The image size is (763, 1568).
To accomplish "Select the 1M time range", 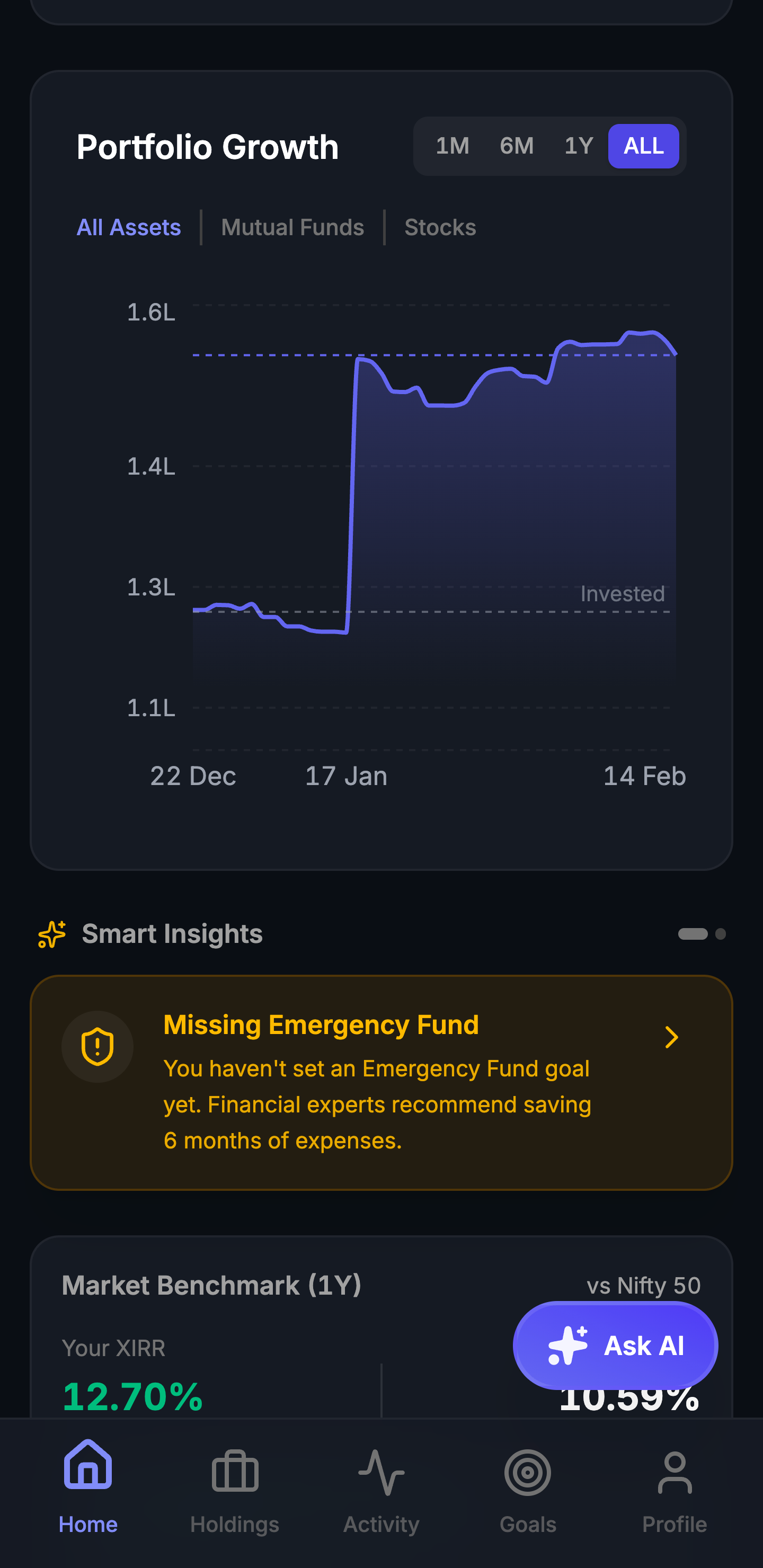I will (x=452, y=146).
